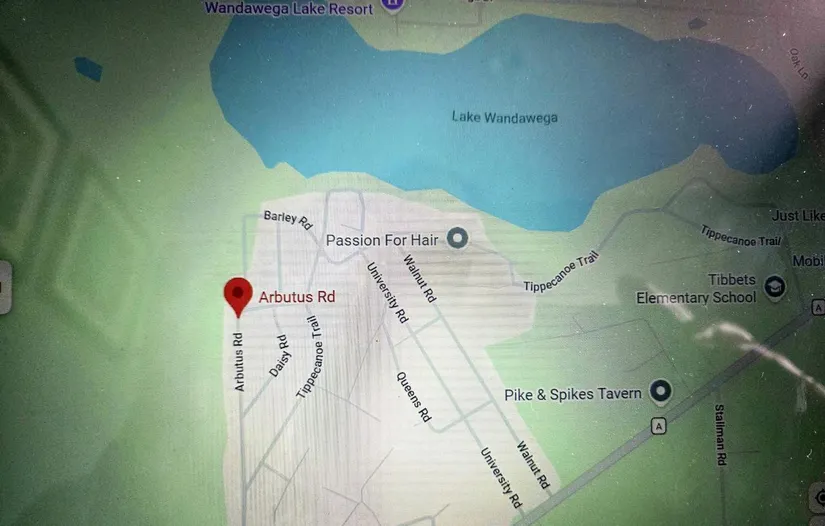The image size is (825, 526).
Task: Select the Pike & Spikes Tavern marker
Action: click(x=659, y=391)
